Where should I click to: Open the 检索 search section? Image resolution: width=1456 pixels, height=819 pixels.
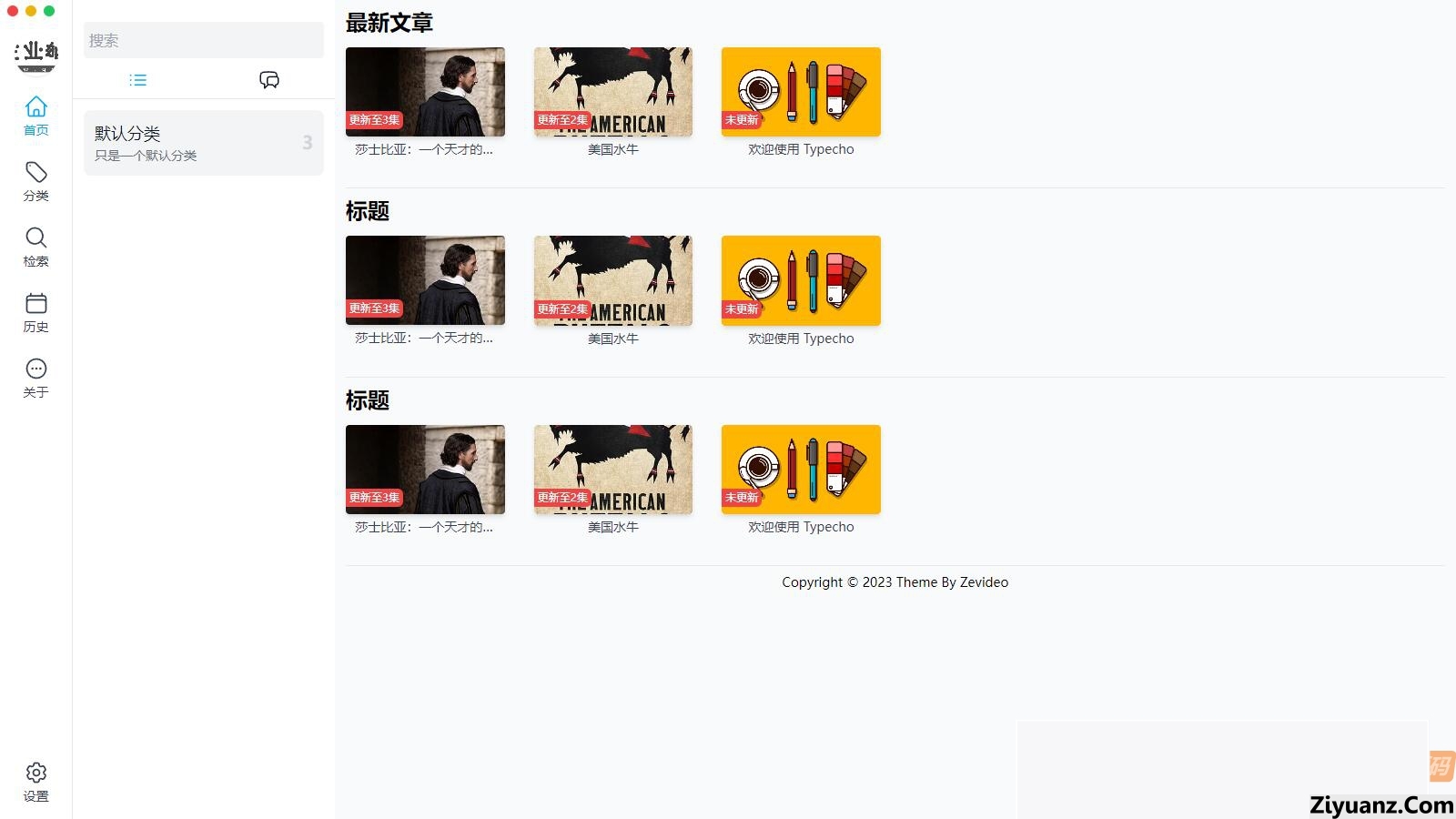point(35,247)
